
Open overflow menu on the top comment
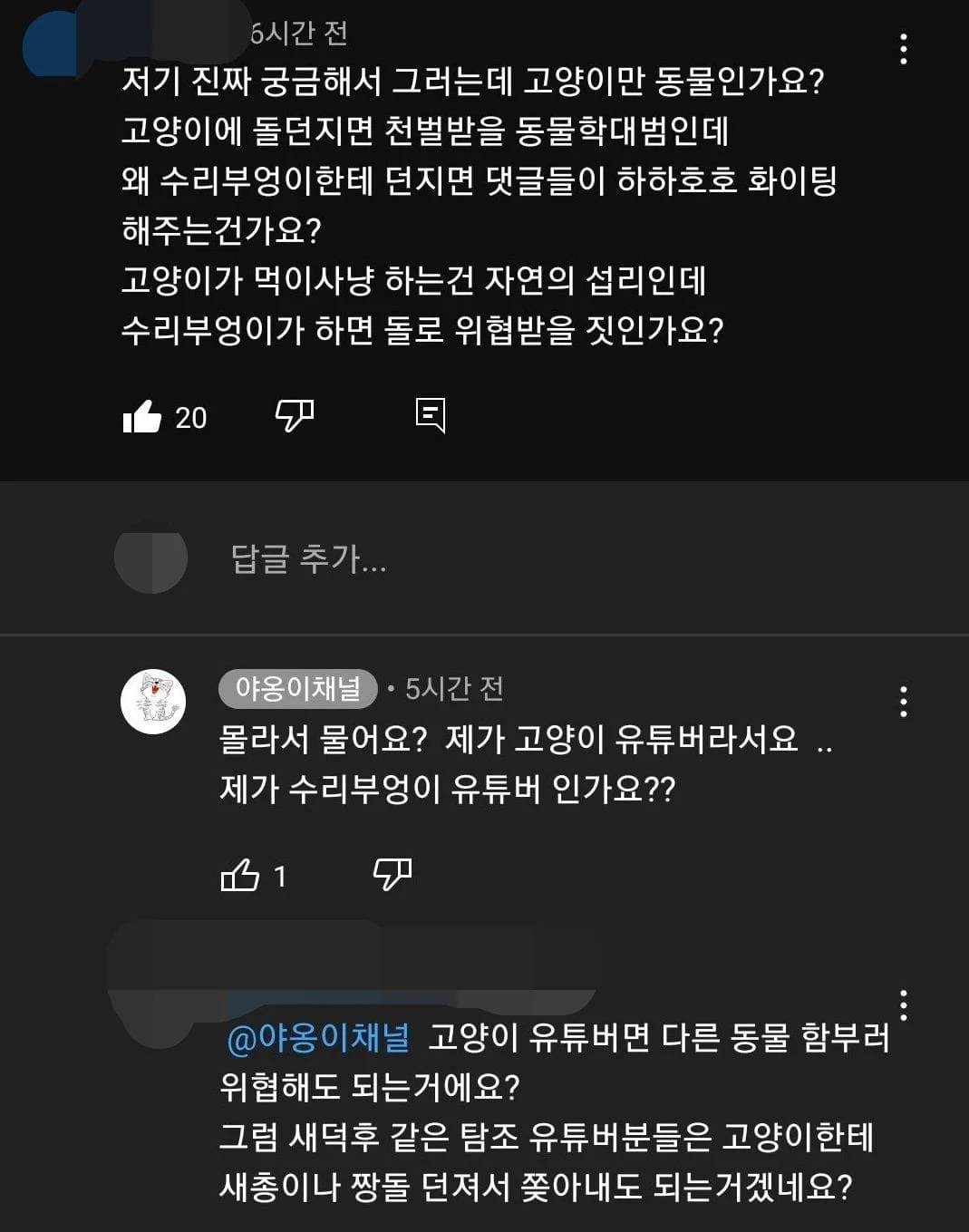[903, 49]
